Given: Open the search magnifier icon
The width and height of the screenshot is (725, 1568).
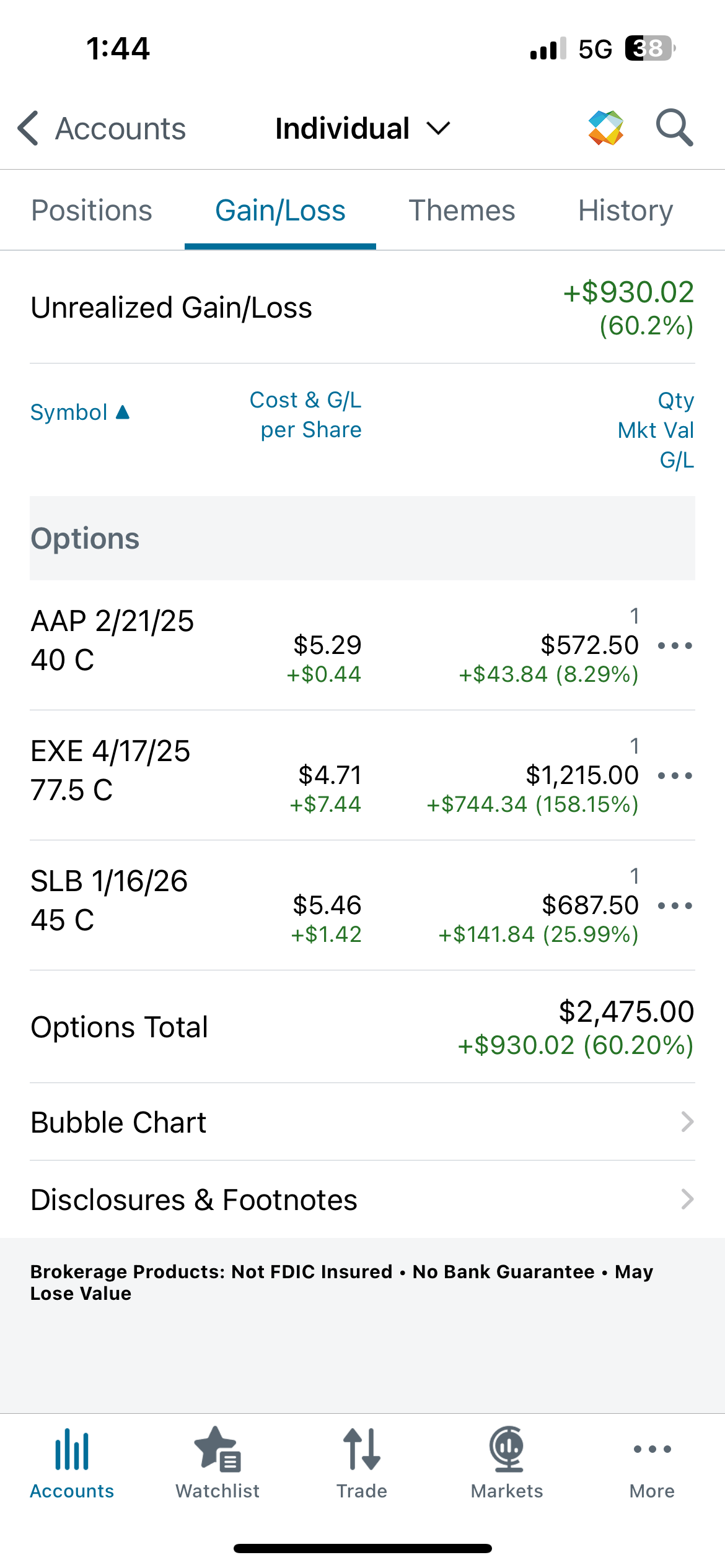Looking at the screenshot, I should pyautogui.click(x=674, y=128).
